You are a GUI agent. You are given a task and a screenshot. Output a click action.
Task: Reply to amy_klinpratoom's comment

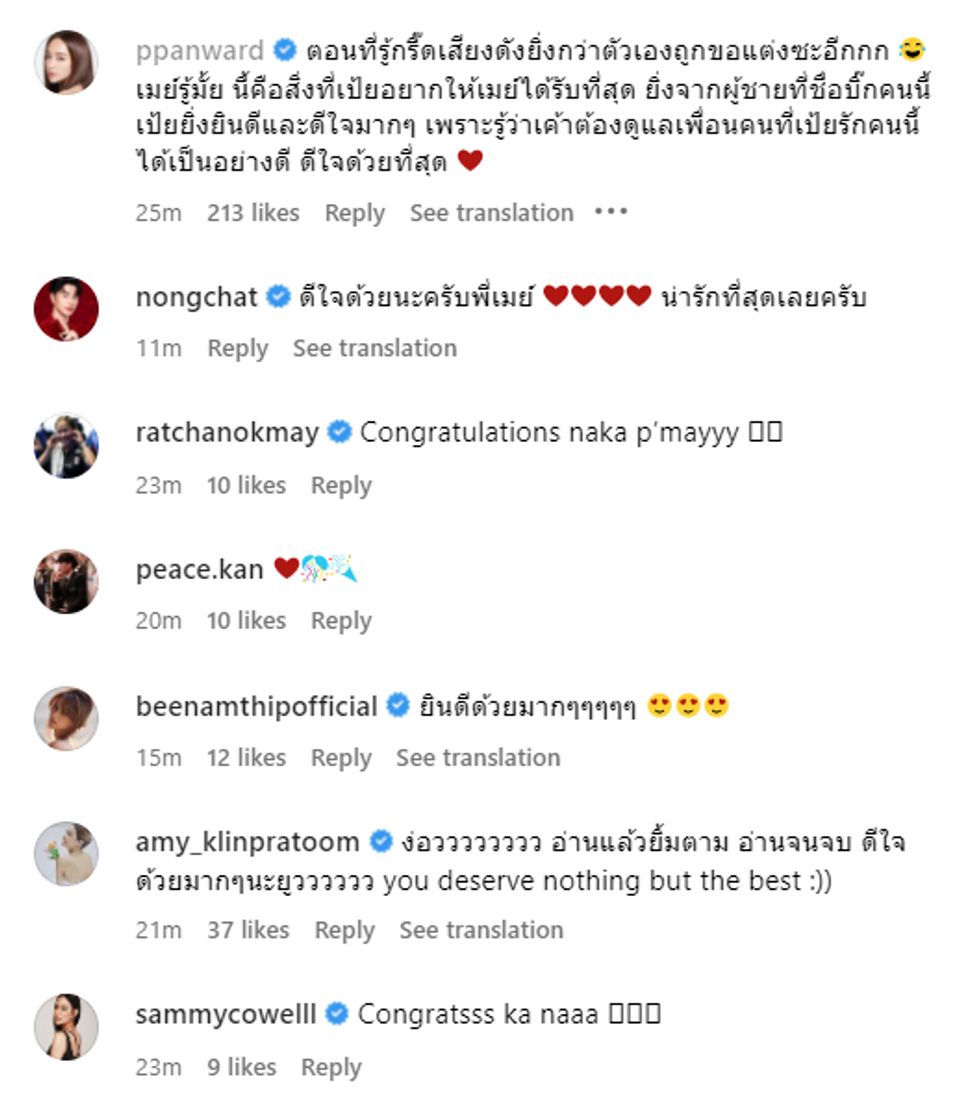[345, 930]
